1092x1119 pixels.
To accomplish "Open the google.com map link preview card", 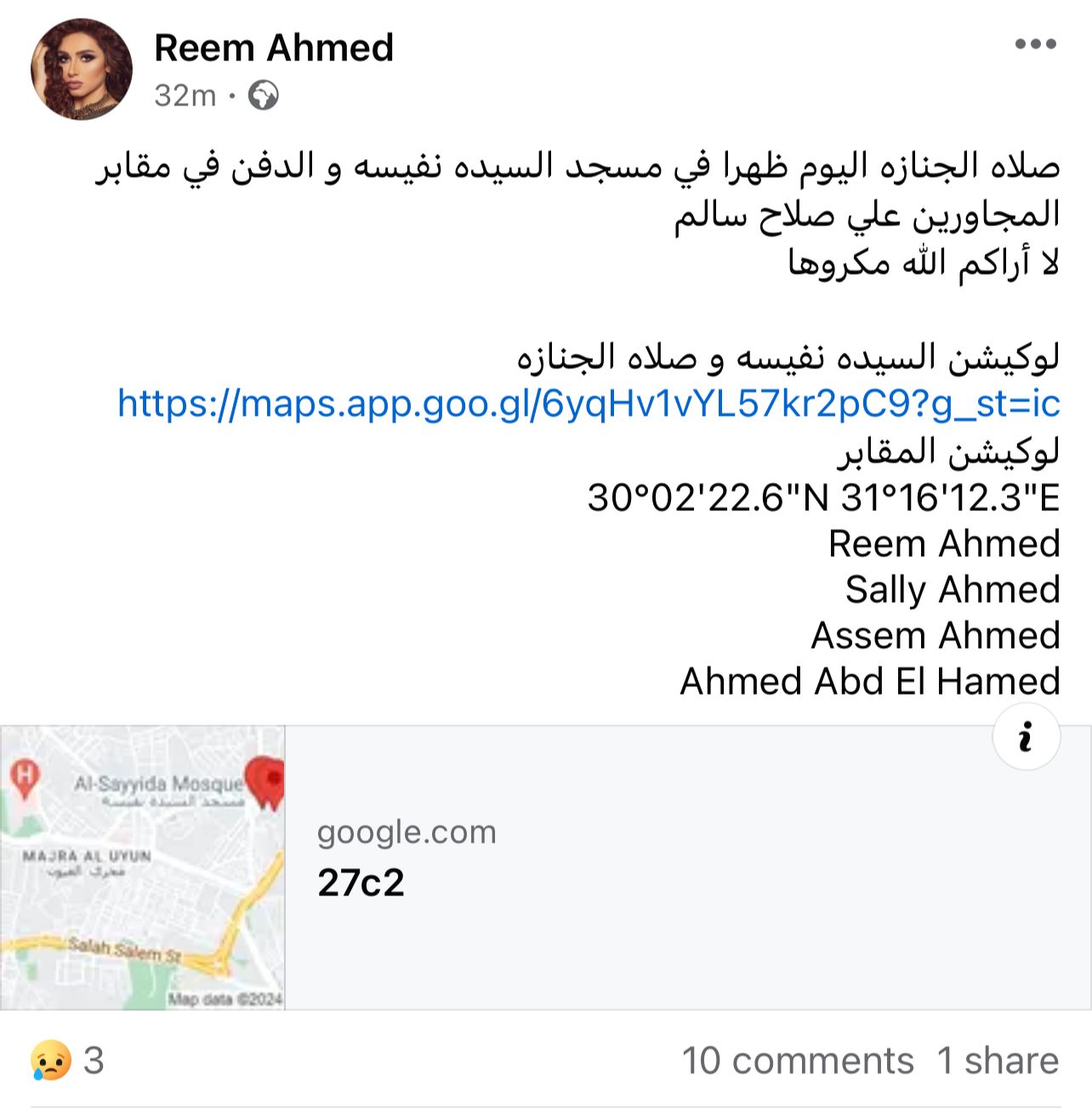I will pyautogui.click(x=544, y=867).
